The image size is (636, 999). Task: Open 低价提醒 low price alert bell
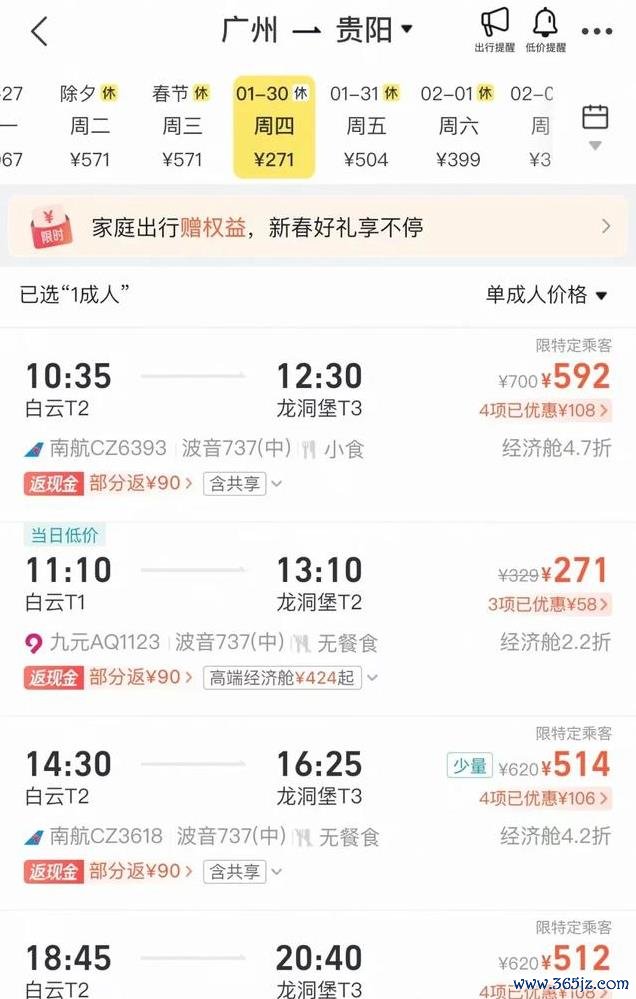[545, 30]
